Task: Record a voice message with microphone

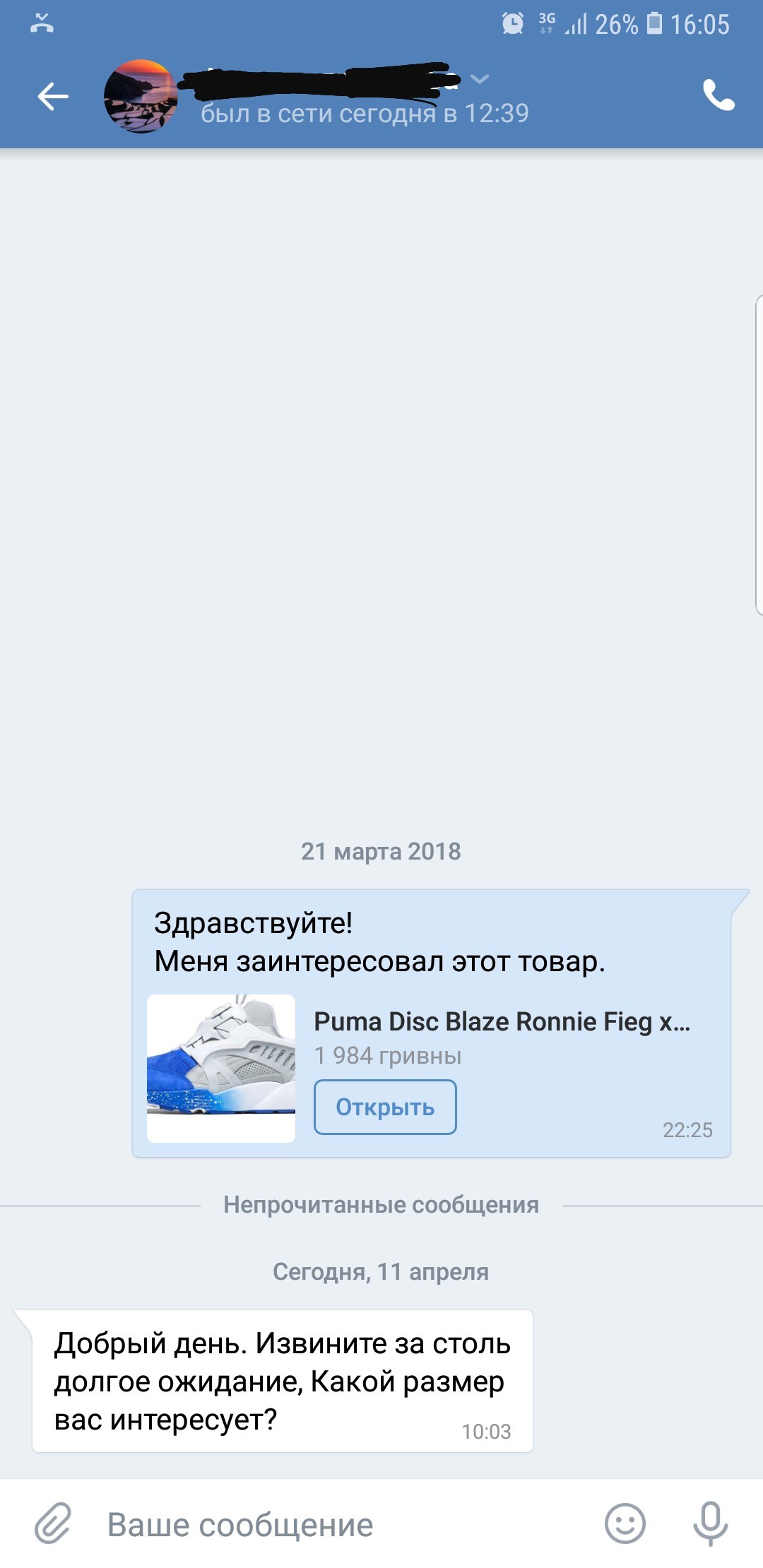Action: click(710, 1524)
